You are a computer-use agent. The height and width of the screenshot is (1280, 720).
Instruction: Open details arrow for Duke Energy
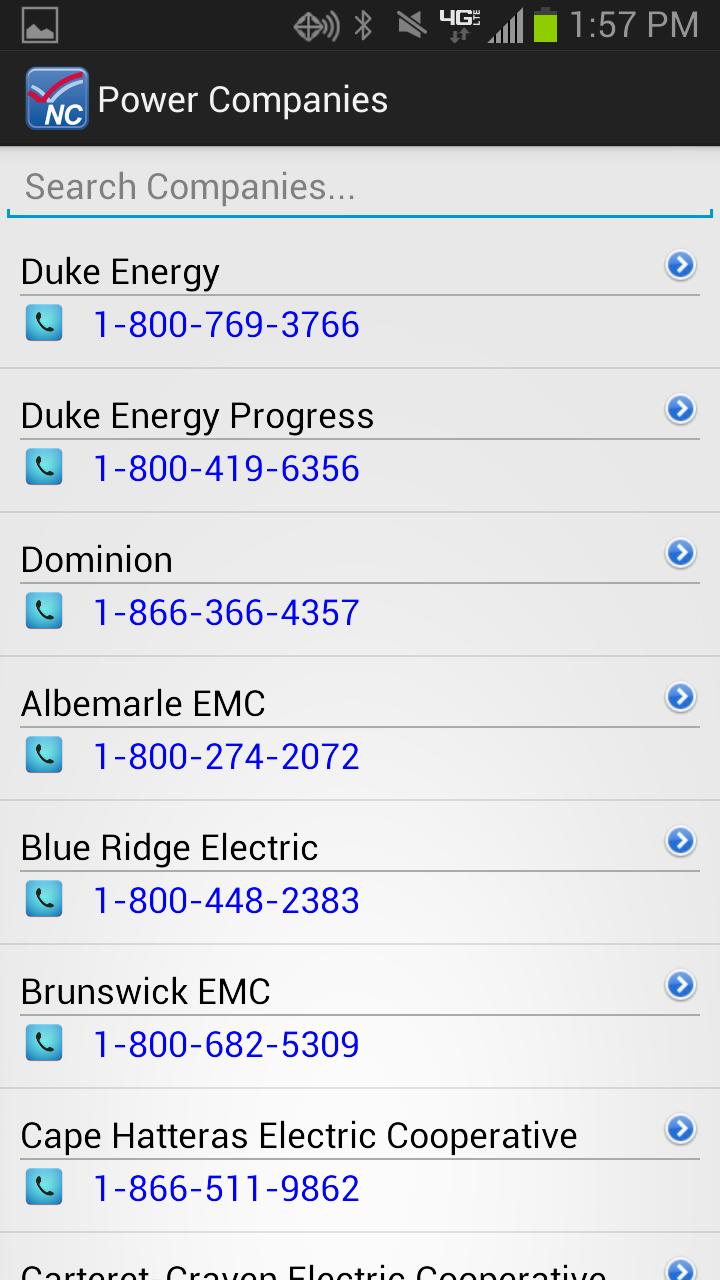pos(681,265)
